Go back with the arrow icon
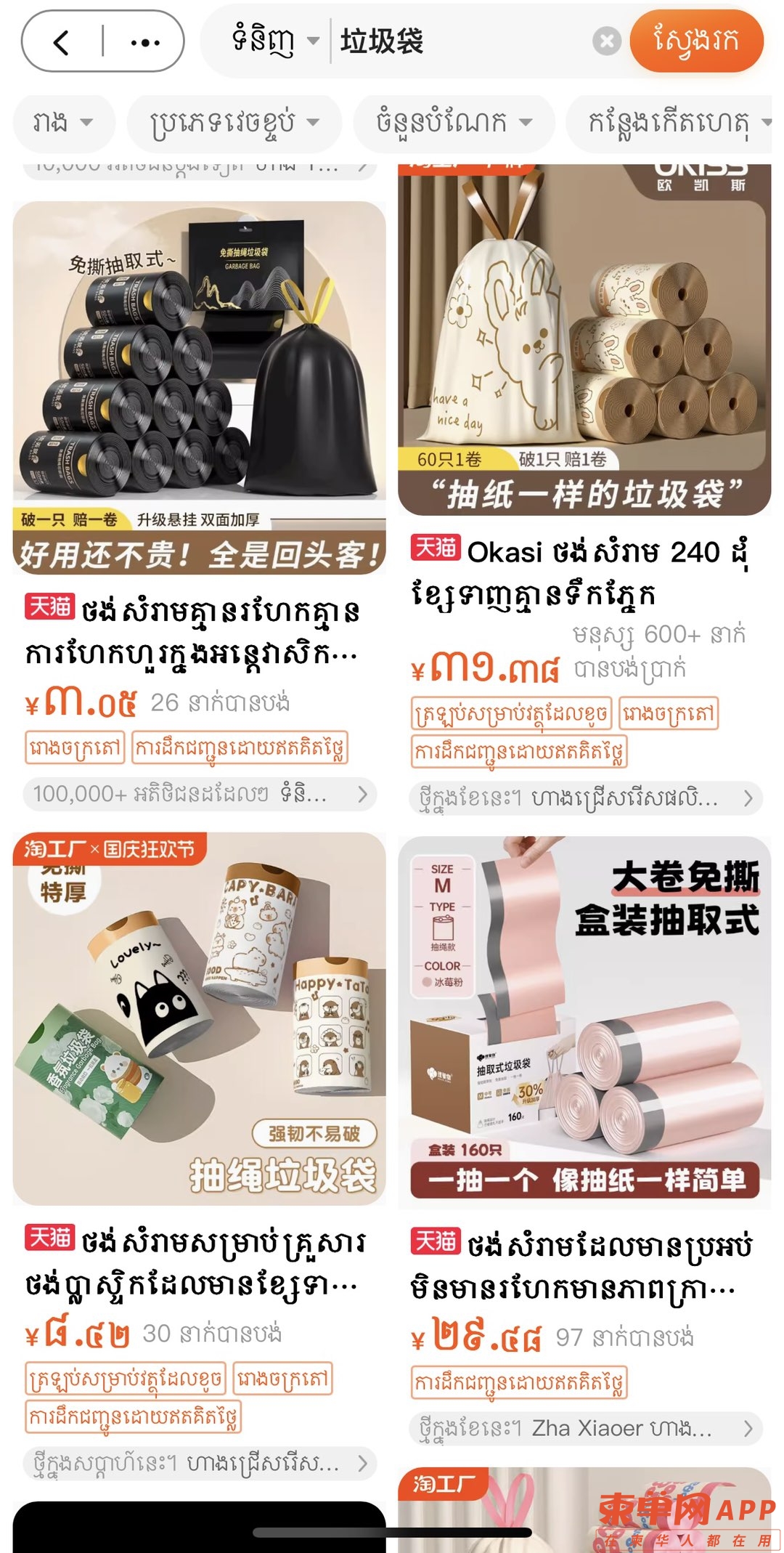Screen dimensions: 784x1553 click(62, 42)
